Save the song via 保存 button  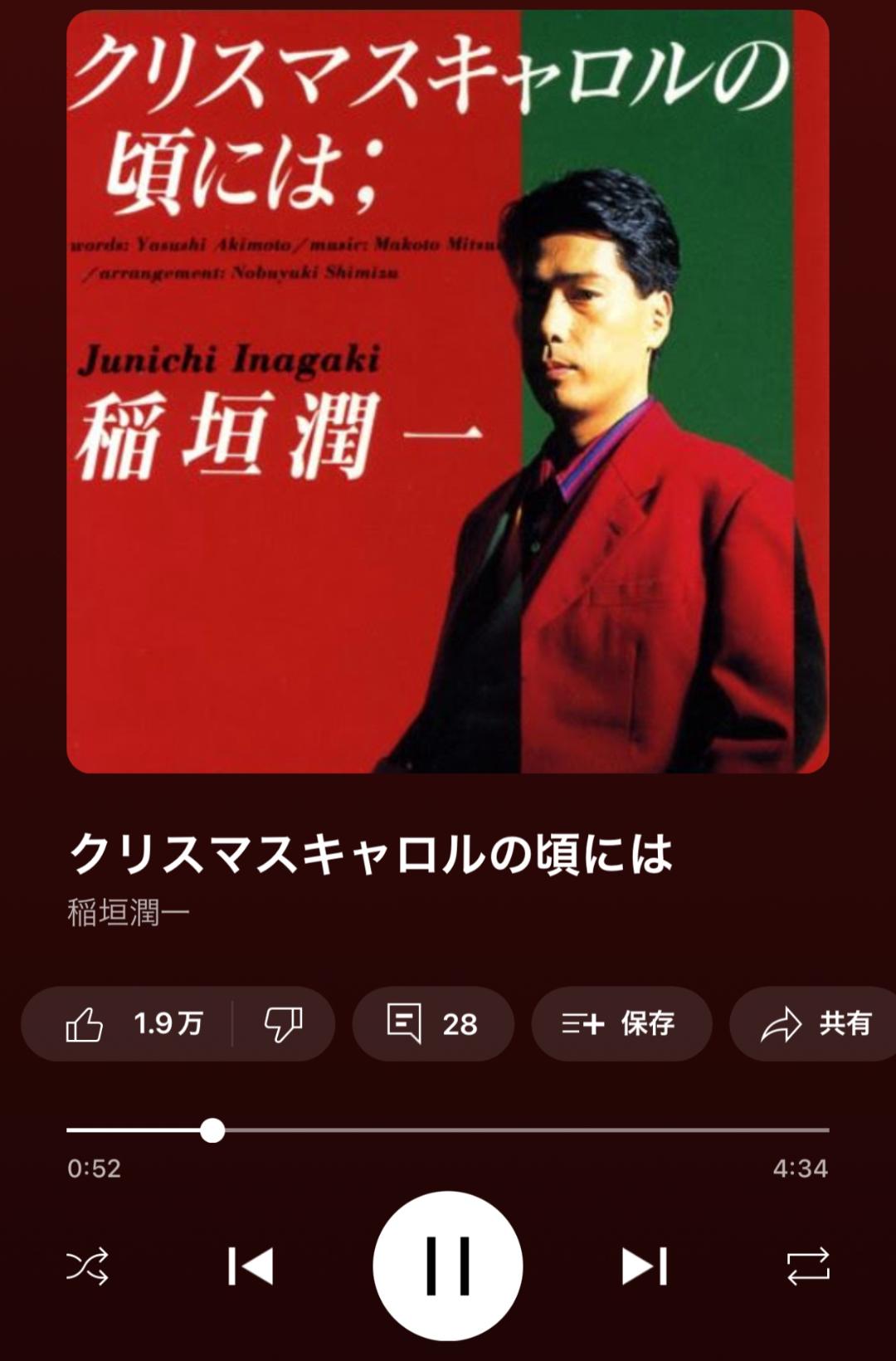[621, 1024]
